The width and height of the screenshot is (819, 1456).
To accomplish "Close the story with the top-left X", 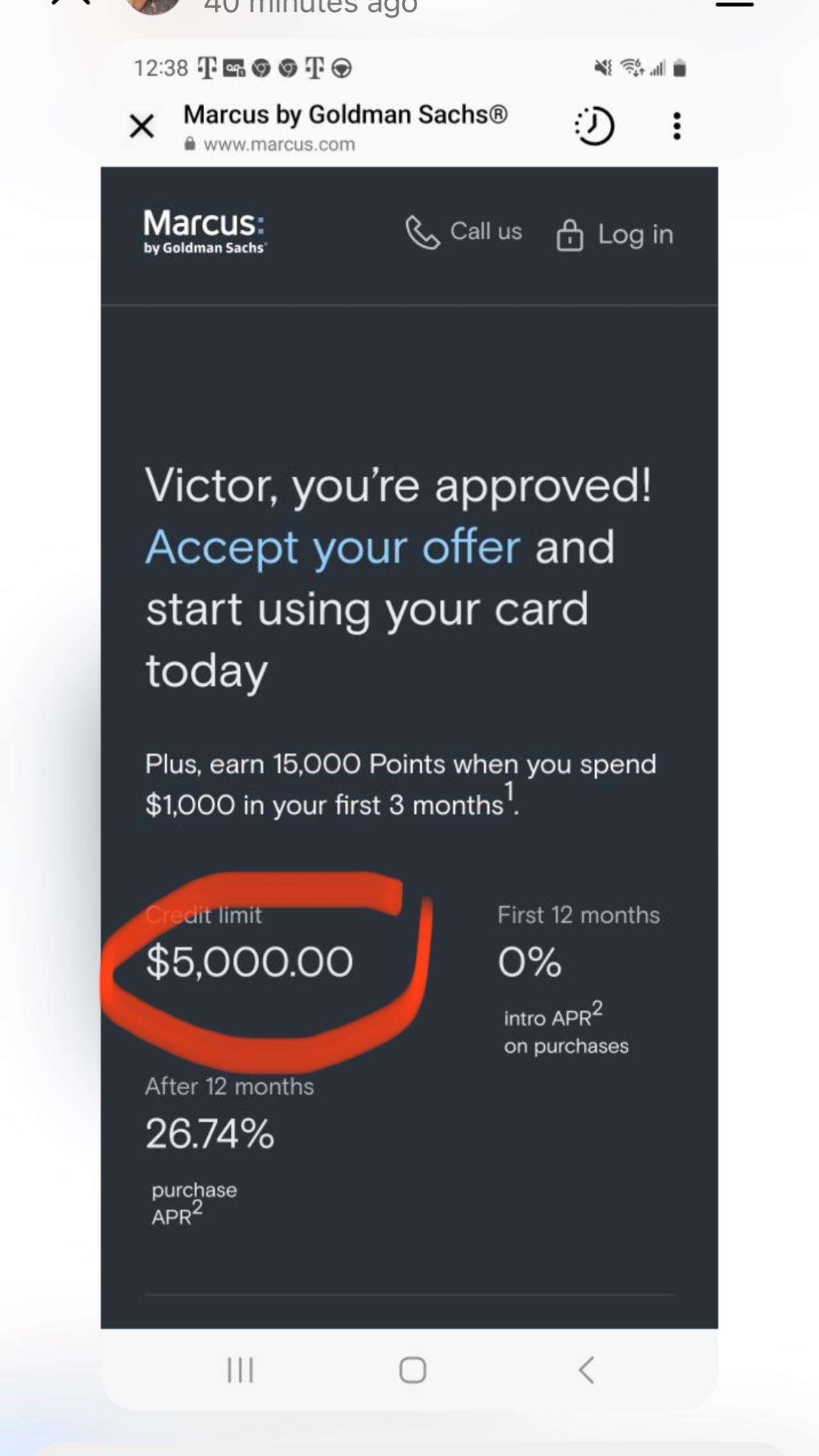I will click(70, 2).
